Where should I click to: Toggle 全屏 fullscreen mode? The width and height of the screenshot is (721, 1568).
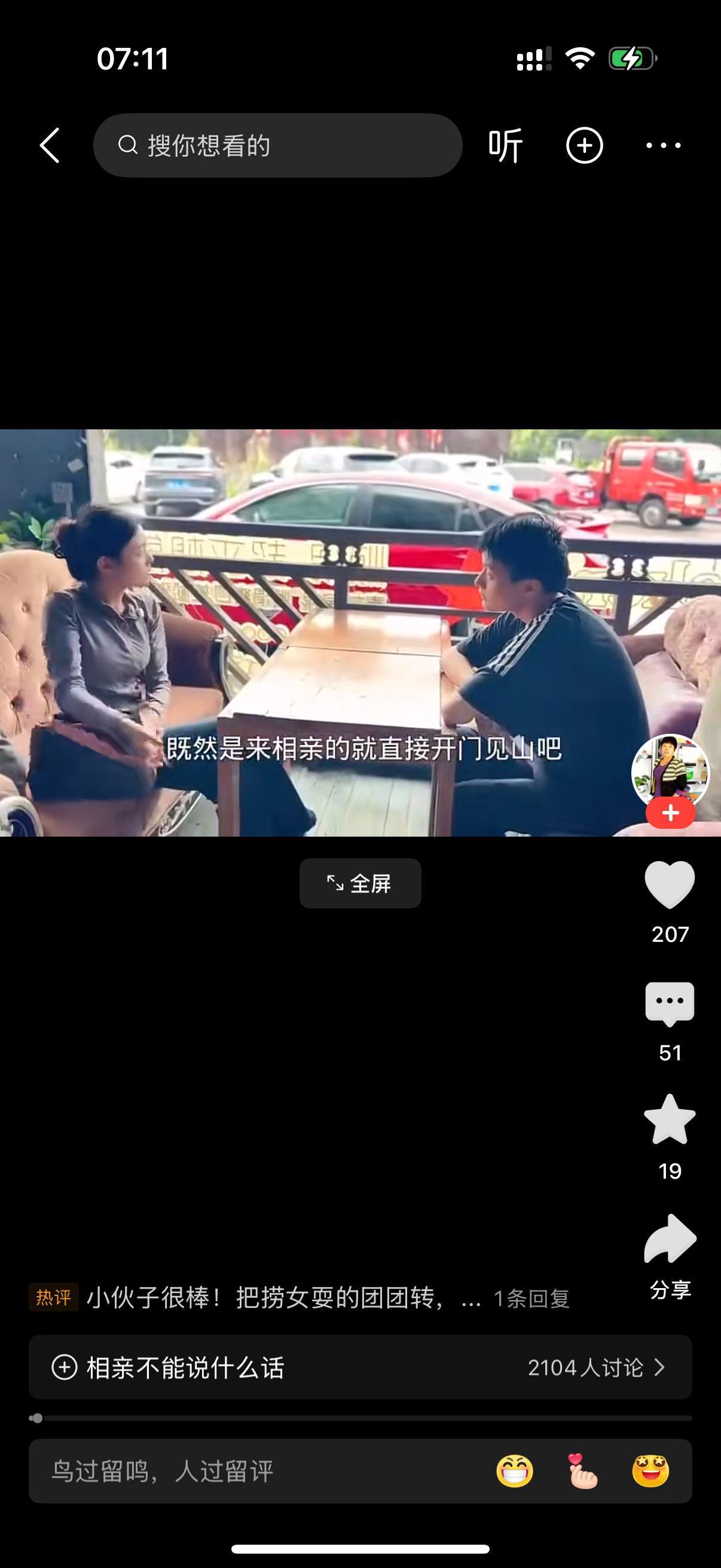pos(359,883)
